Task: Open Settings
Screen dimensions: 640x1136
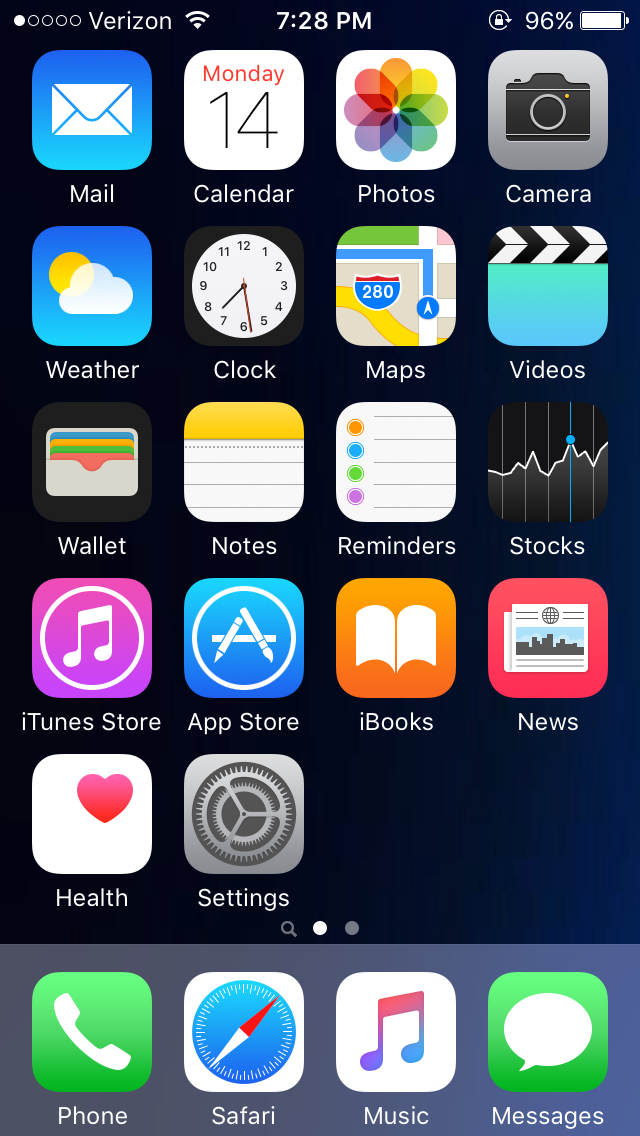Action: (244, 814)
